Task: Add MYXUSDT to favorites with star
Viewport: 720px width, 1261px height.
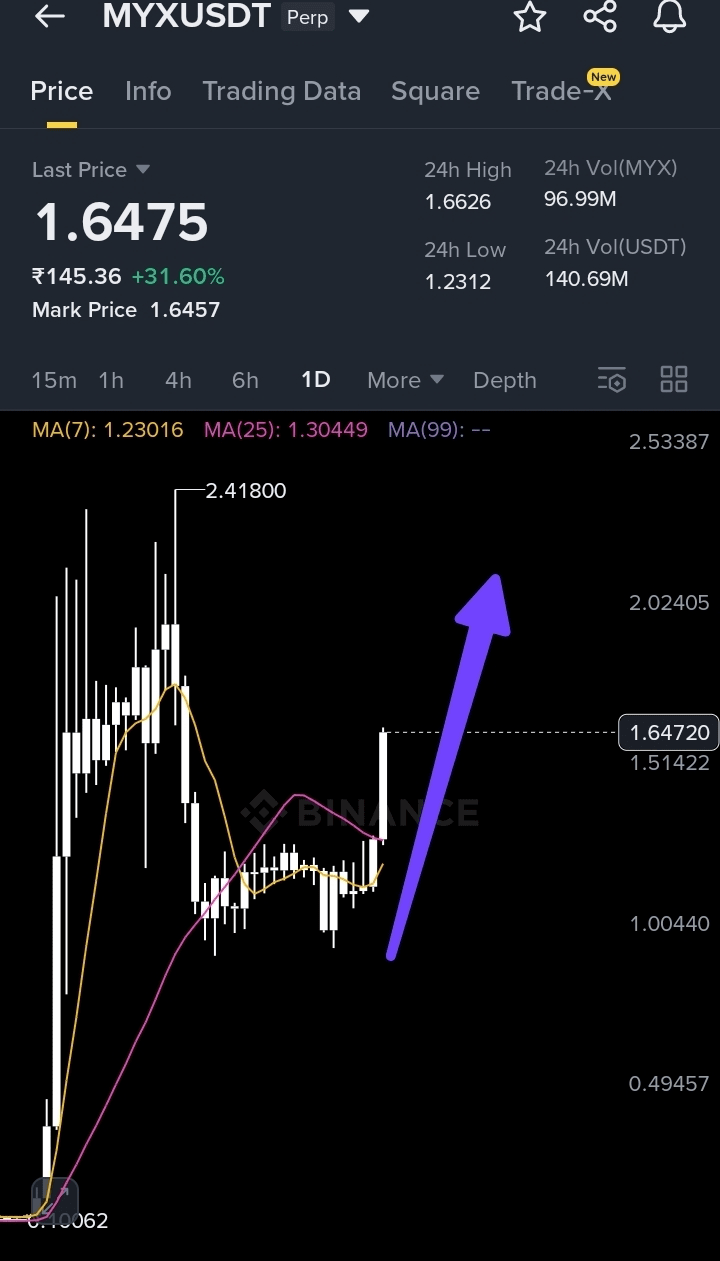Action: pos(530,16)
